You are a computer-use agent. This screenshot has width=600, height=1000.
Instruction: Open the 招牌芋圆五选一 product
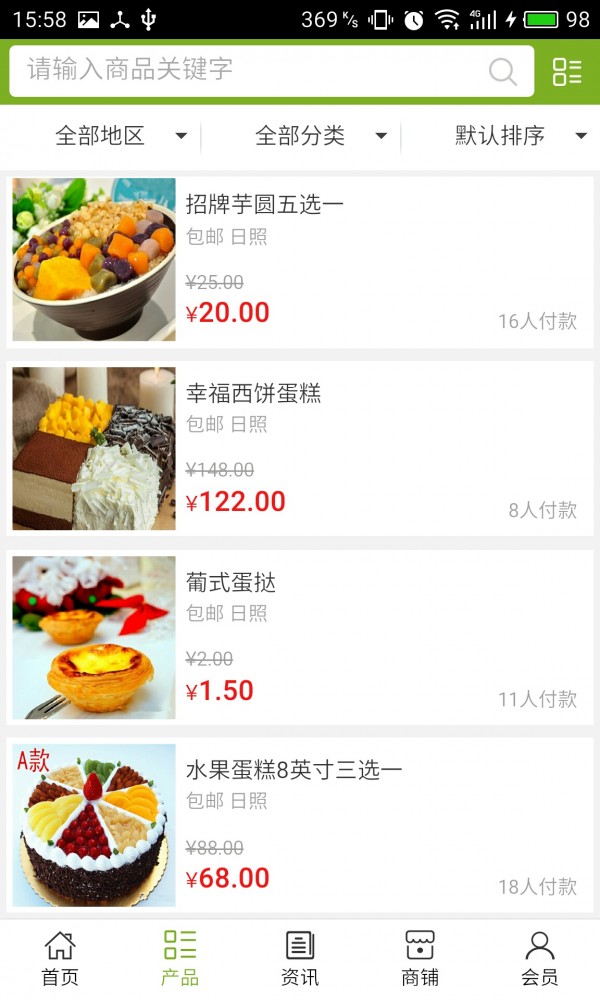300,262
